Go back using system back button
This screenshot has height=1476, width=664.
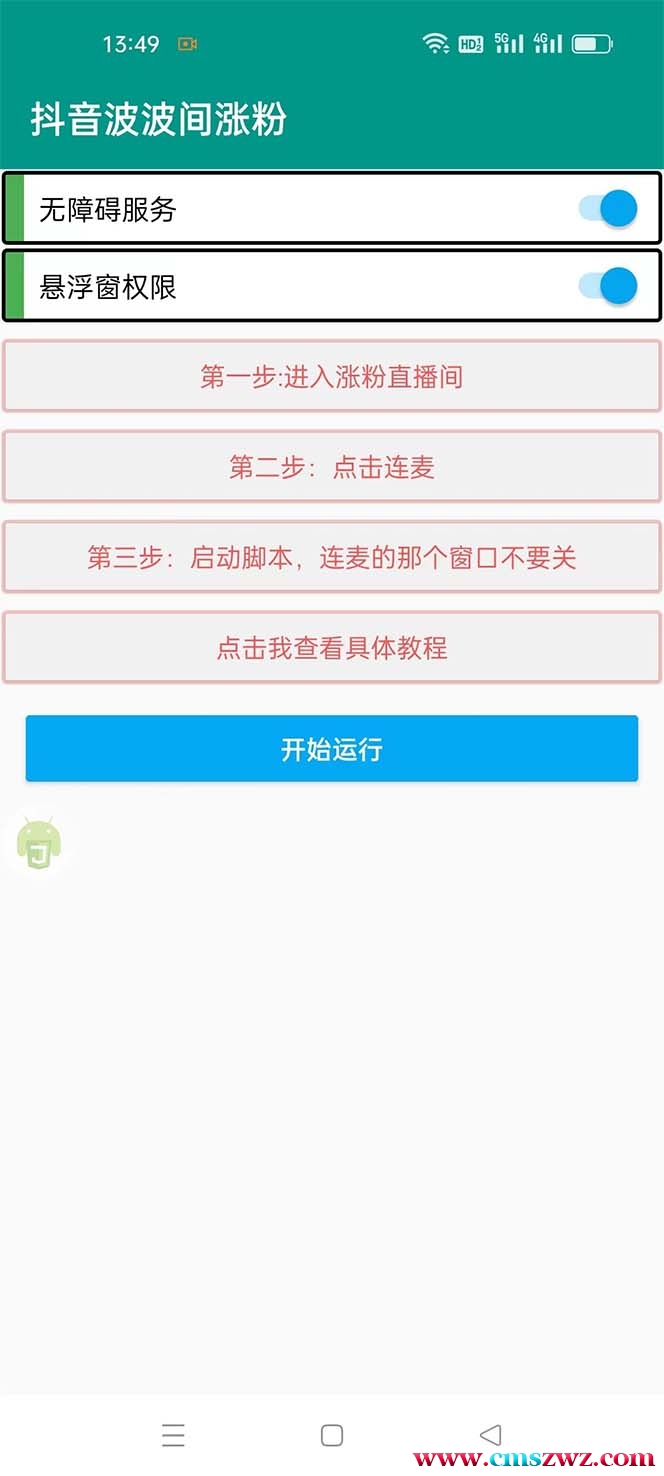pos(490,1435)
